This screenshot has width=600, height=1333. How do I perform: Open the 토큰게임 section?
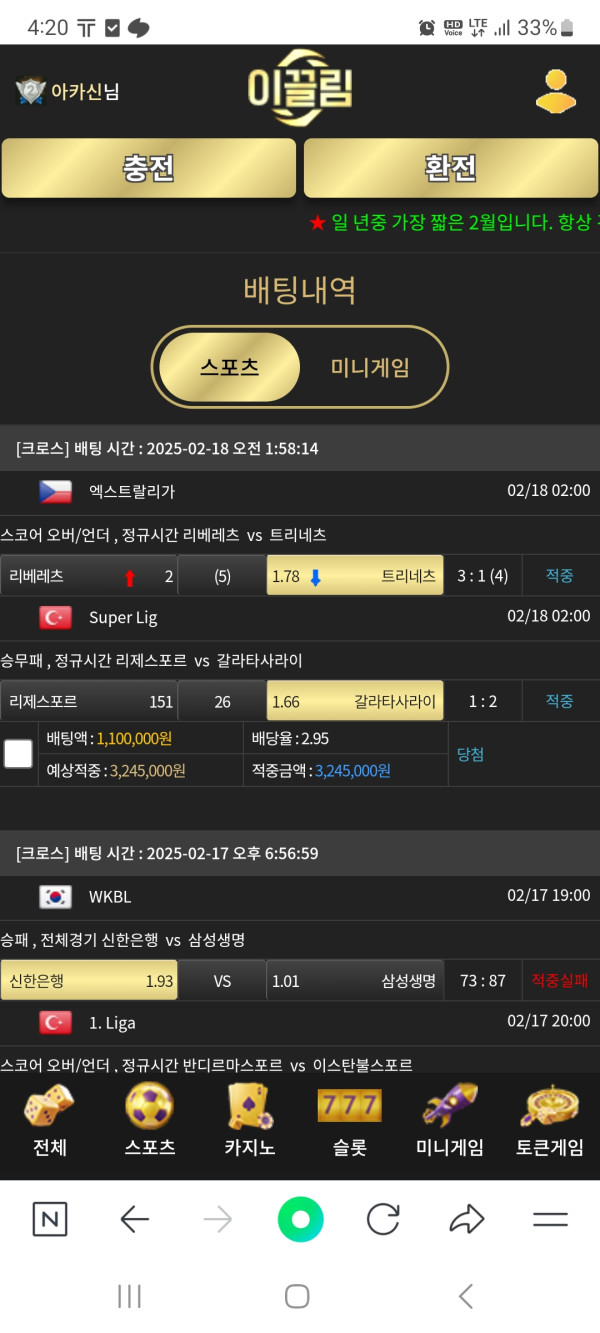(550, 1120)
